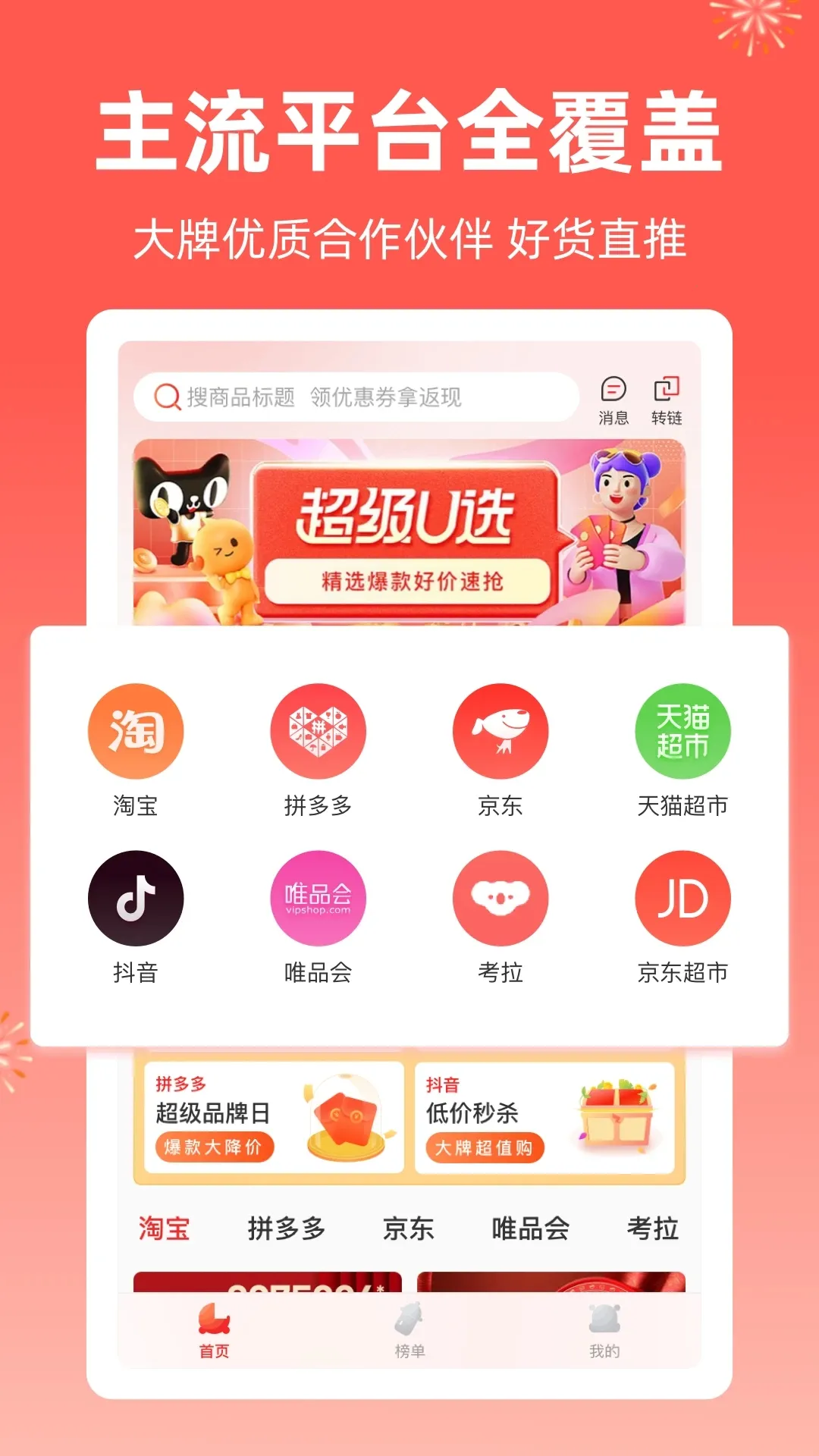This screenshot has width=819, height=1456.
Task: Switch to the 唯品会 category tab
Action: [x=531, y=1227]
